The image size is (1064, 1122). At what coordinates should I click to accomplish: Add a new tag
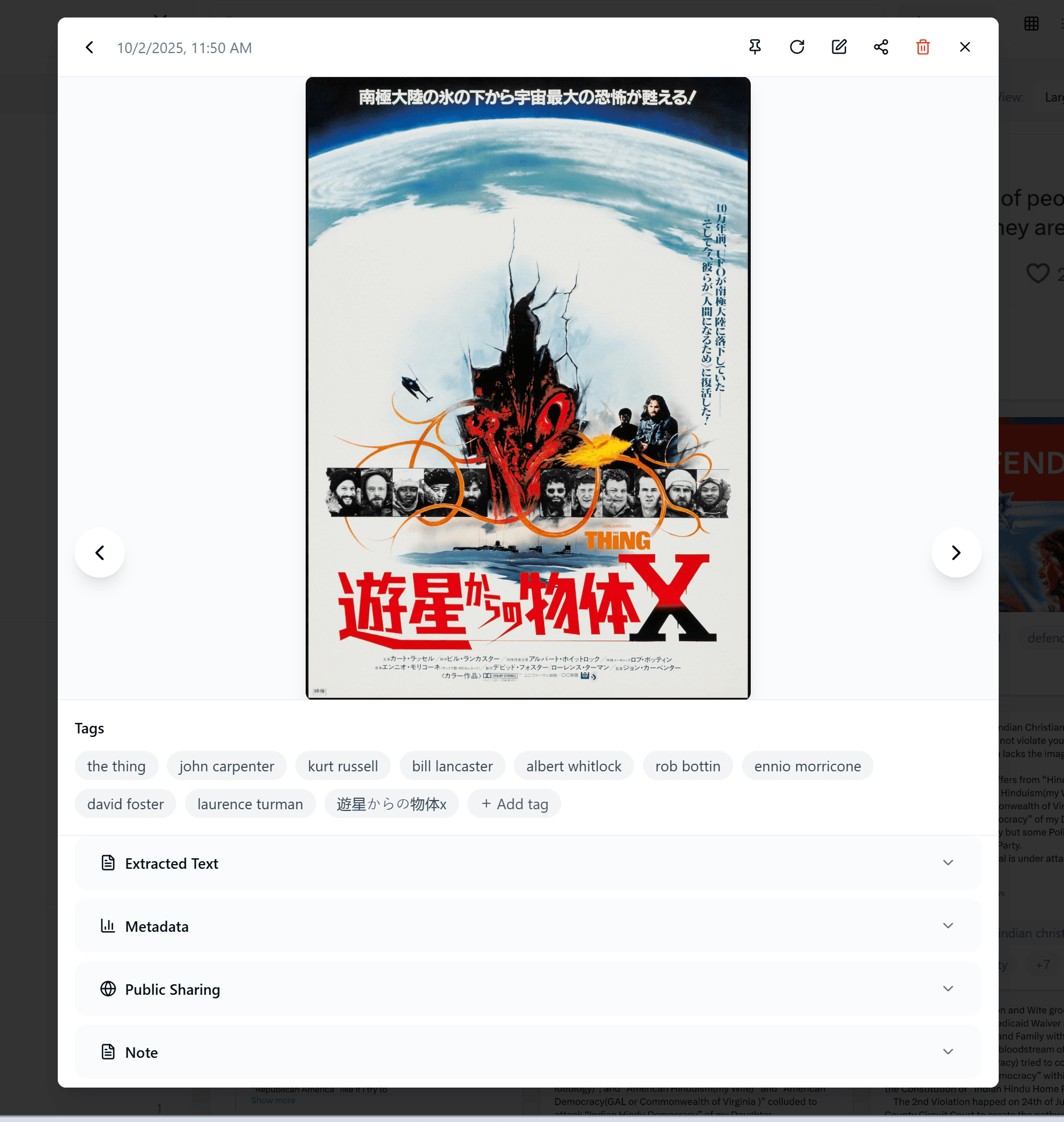514,804
